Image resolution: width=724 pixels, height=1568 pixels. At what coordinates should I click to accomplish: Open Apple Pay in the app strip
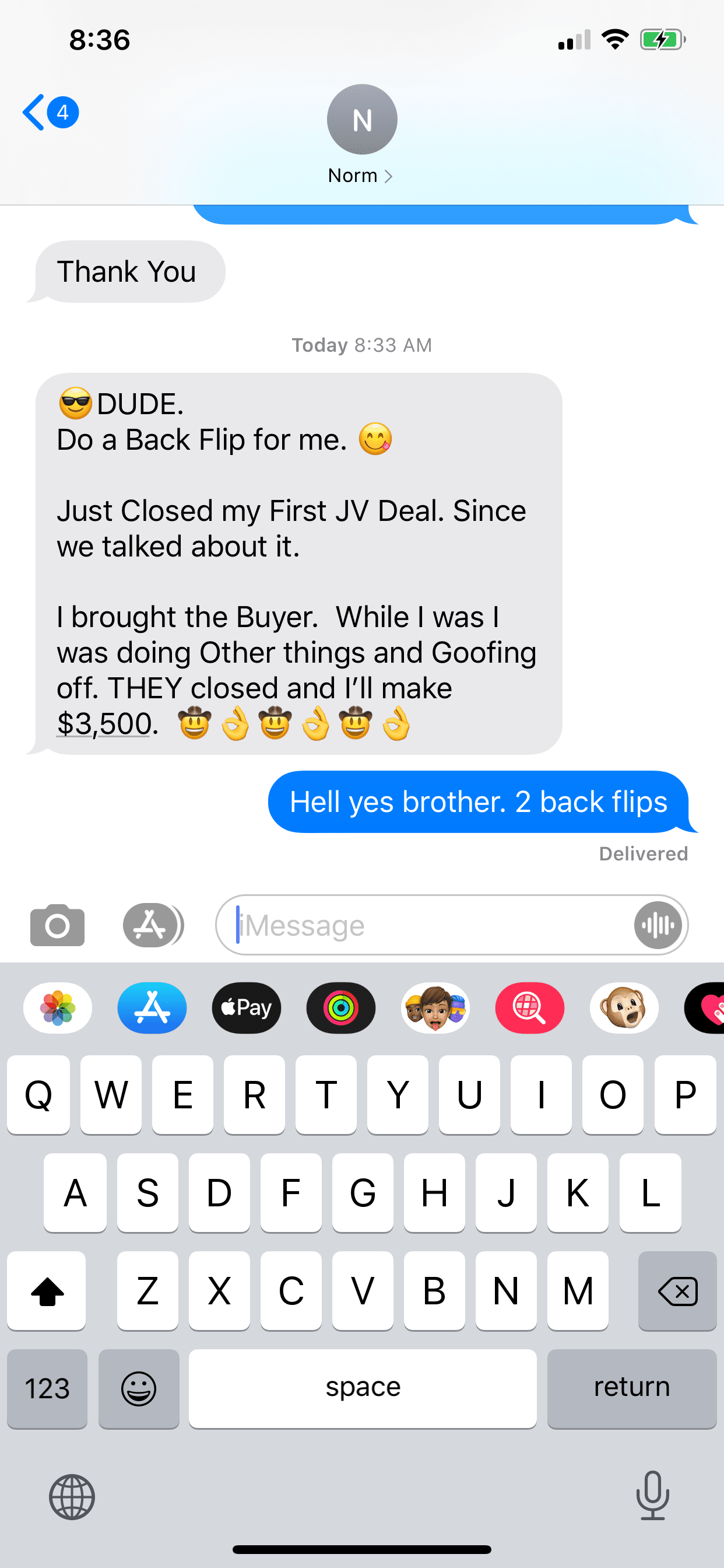(x=247, y=1008)
